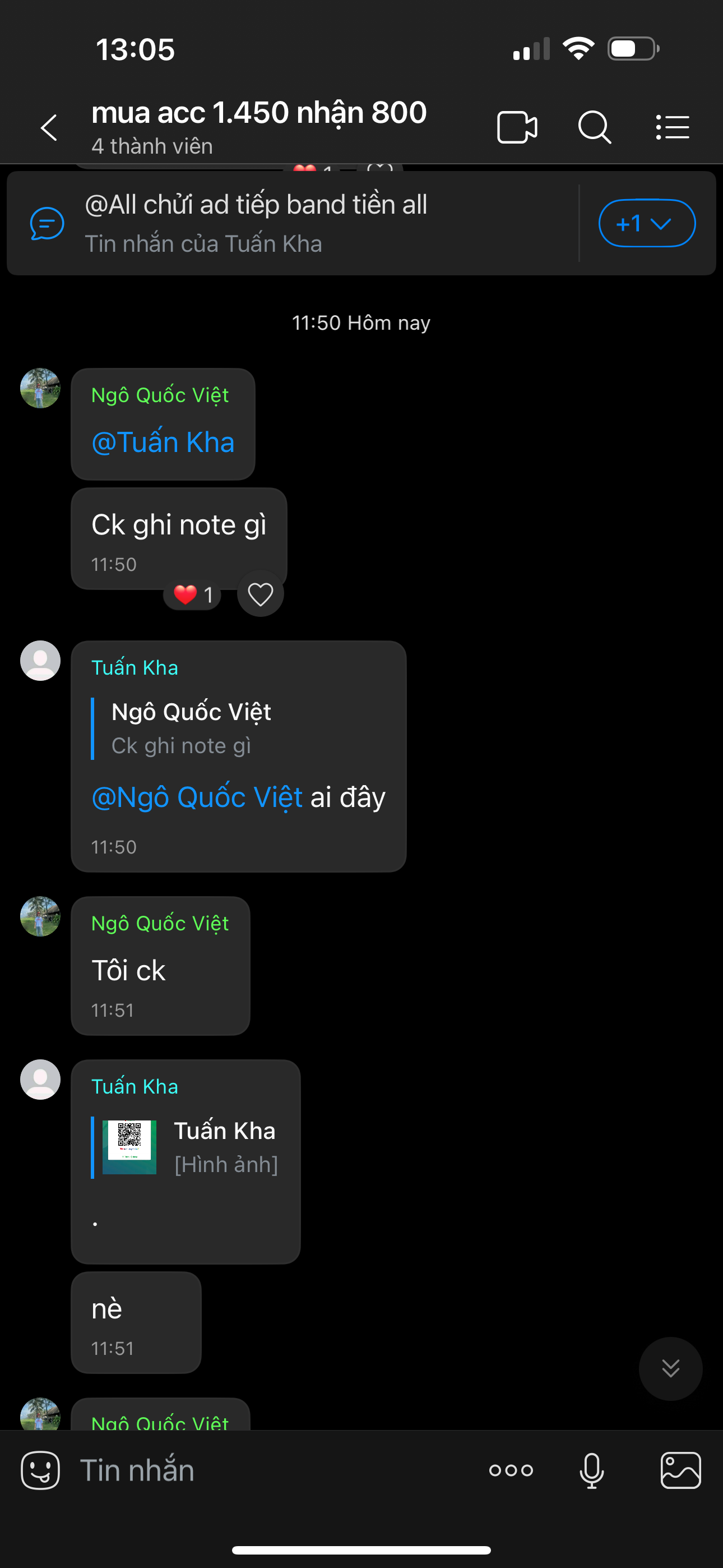Record a voice message
723x1568 pixels.
tap(591, 1470)
